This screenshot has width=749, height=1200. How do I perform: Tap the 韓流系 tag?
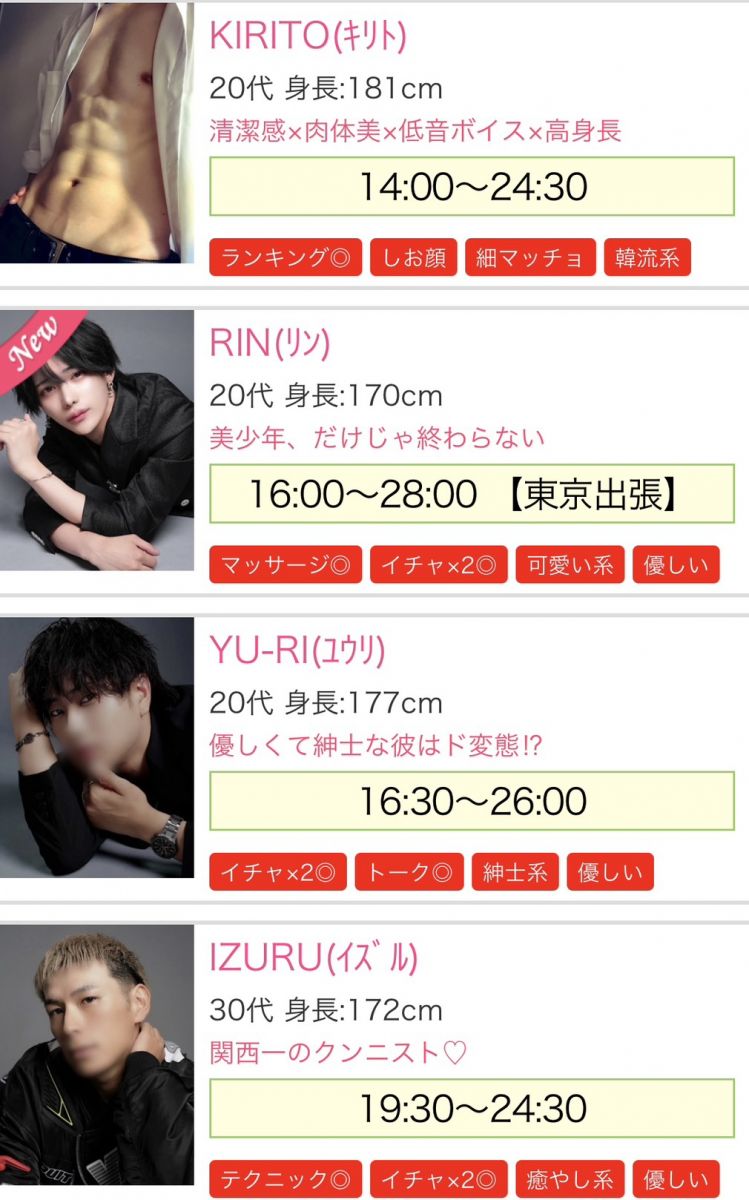coord(647,258)
